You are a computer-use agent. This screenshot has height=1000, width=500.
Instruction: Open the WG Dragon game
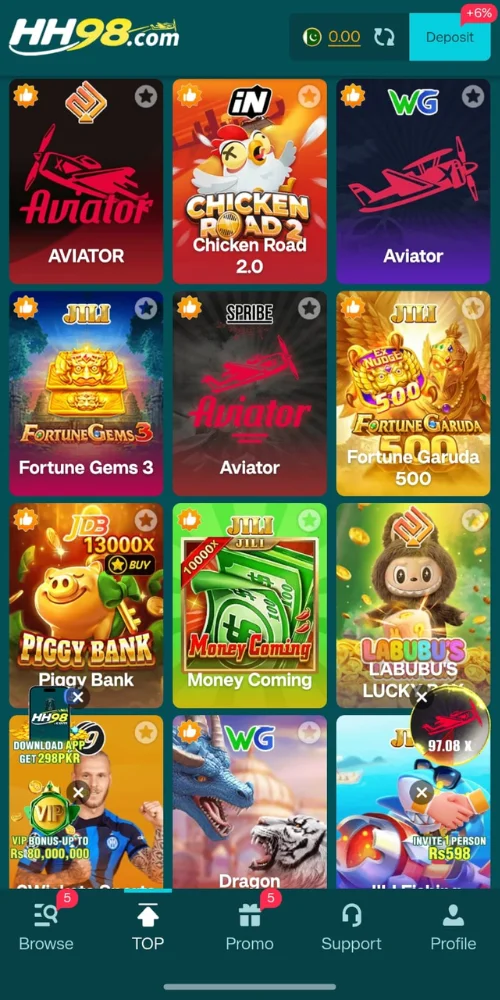pos(249,802)
